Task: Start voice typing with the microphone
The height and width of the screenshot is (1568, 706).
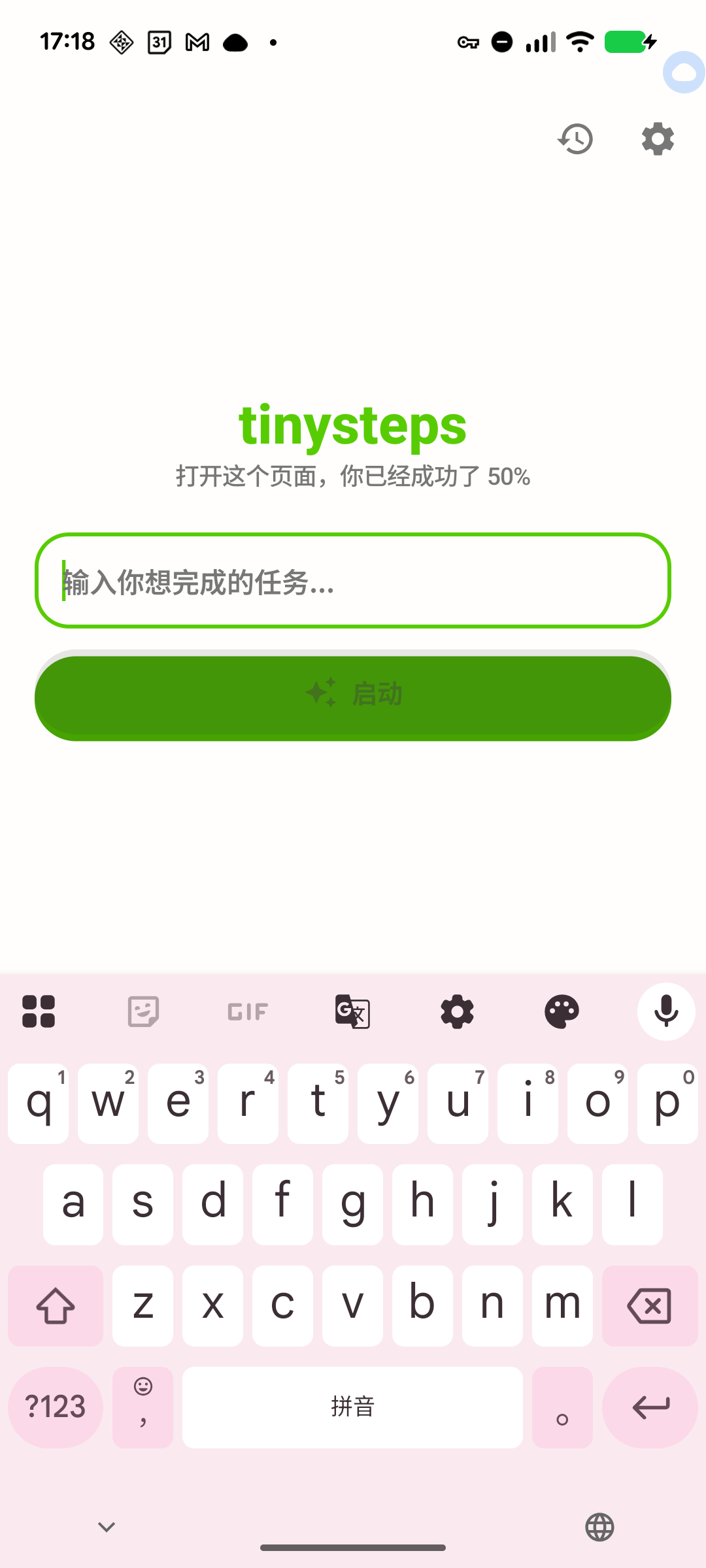Action: click(x=665, y=1011)
